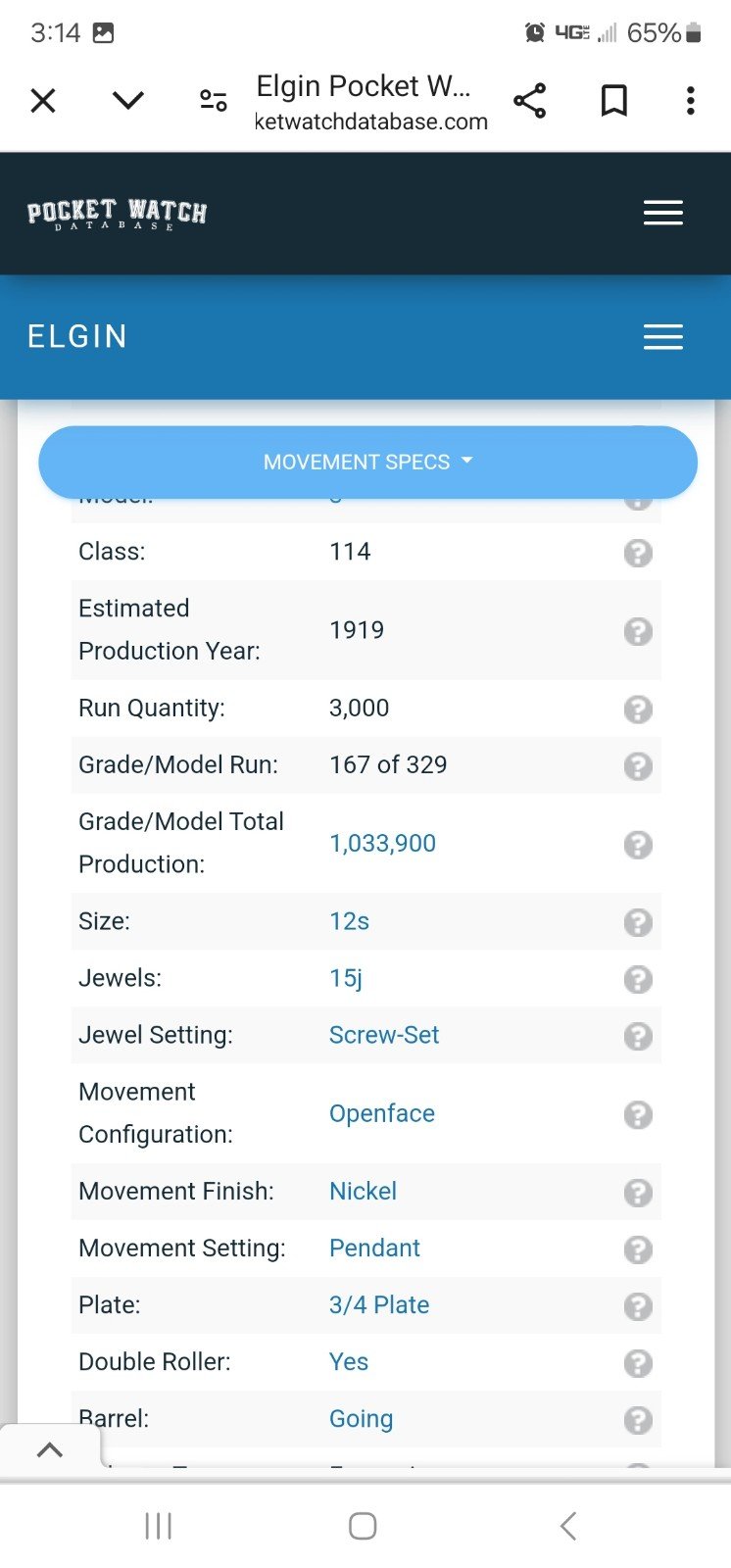Follow the 12s size link
The image size is (731, 1568).
(349, 921)
